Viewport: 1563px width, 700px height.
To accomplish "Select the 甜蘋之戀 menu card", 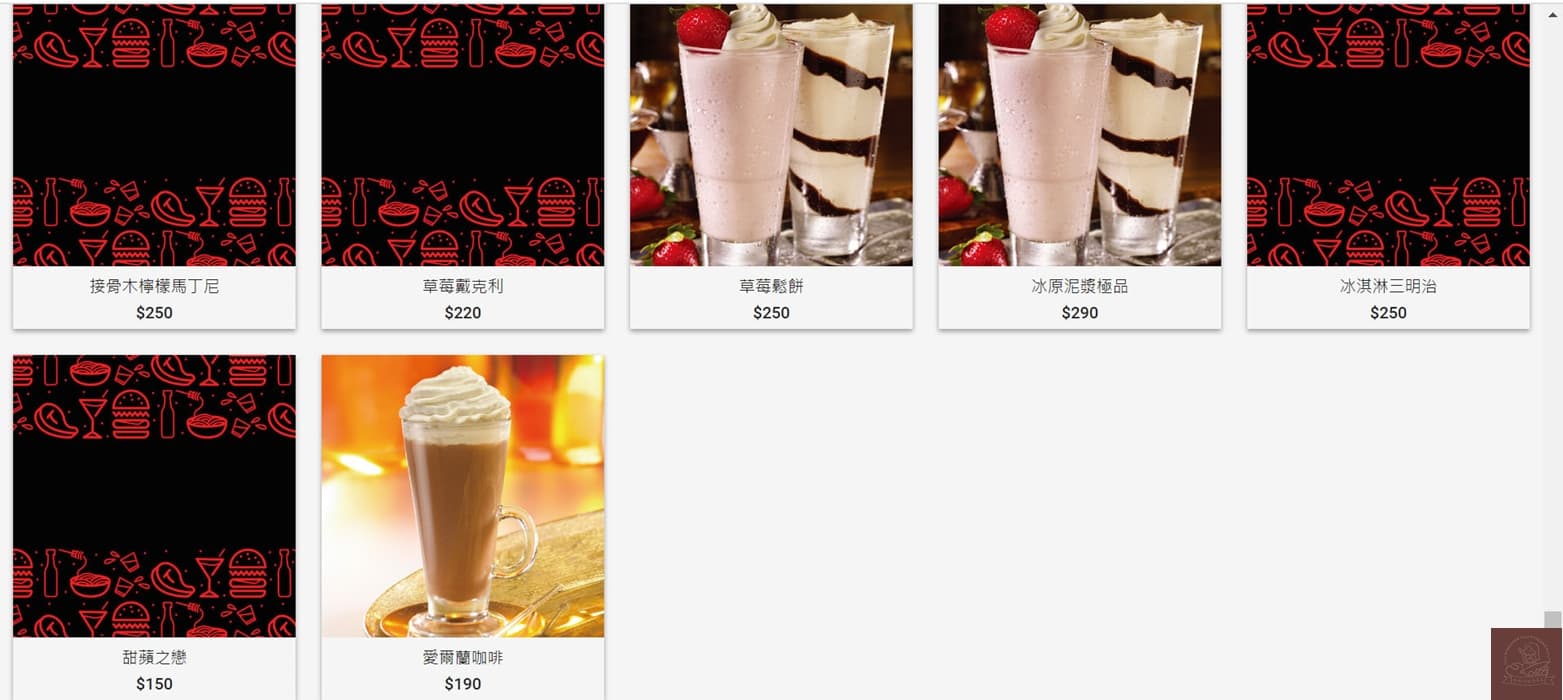I will point(154,520).
